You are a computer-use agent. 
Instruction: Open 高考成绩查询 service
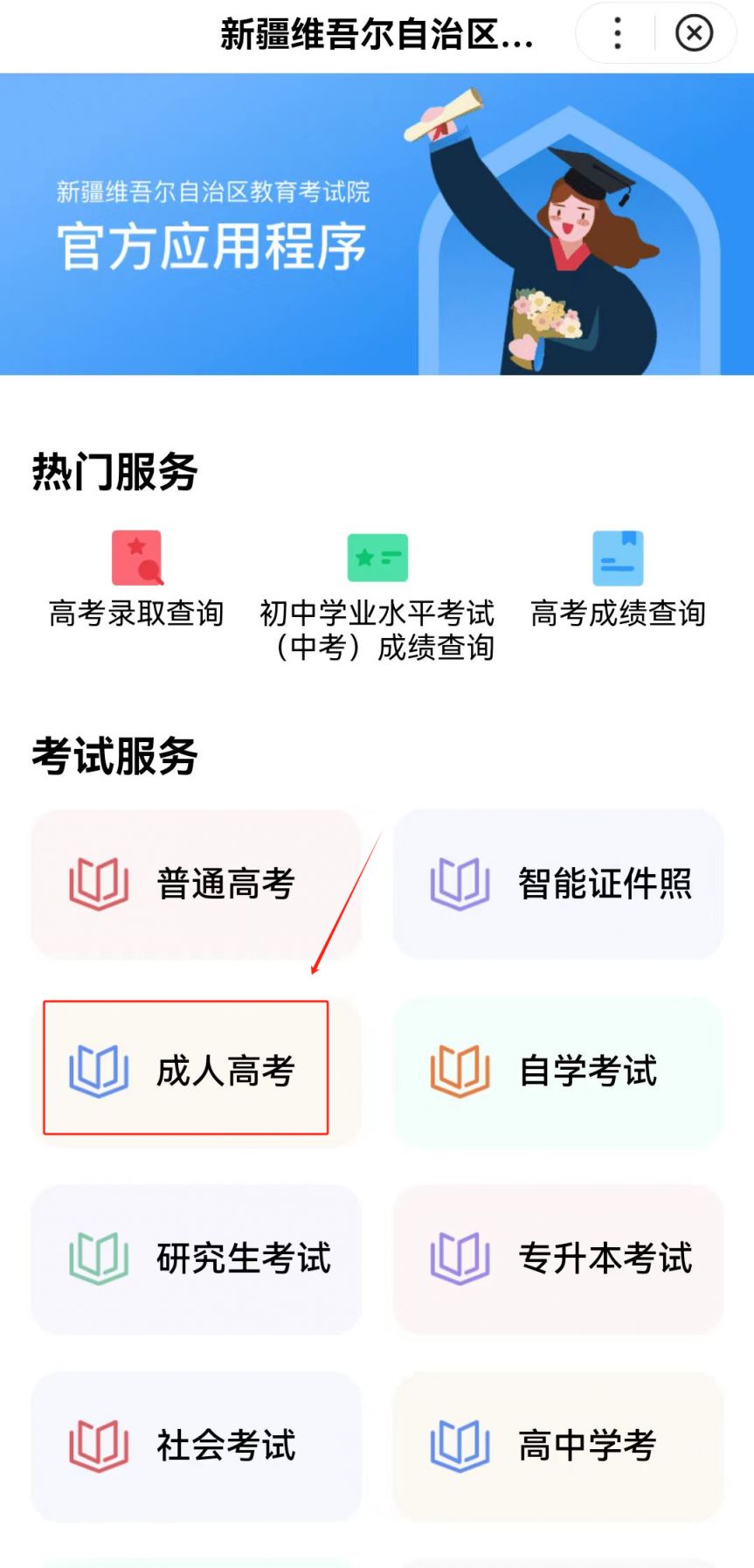618,579
